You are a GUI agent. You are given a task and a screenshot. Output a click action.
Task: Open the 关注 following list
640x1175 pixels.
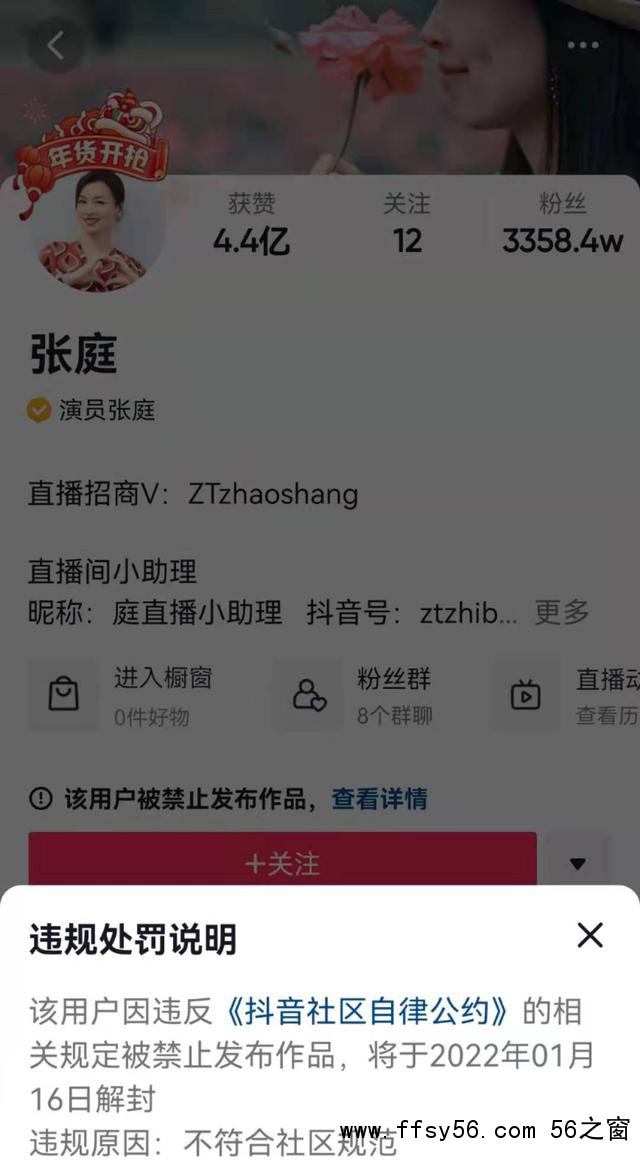coord(406,224)
